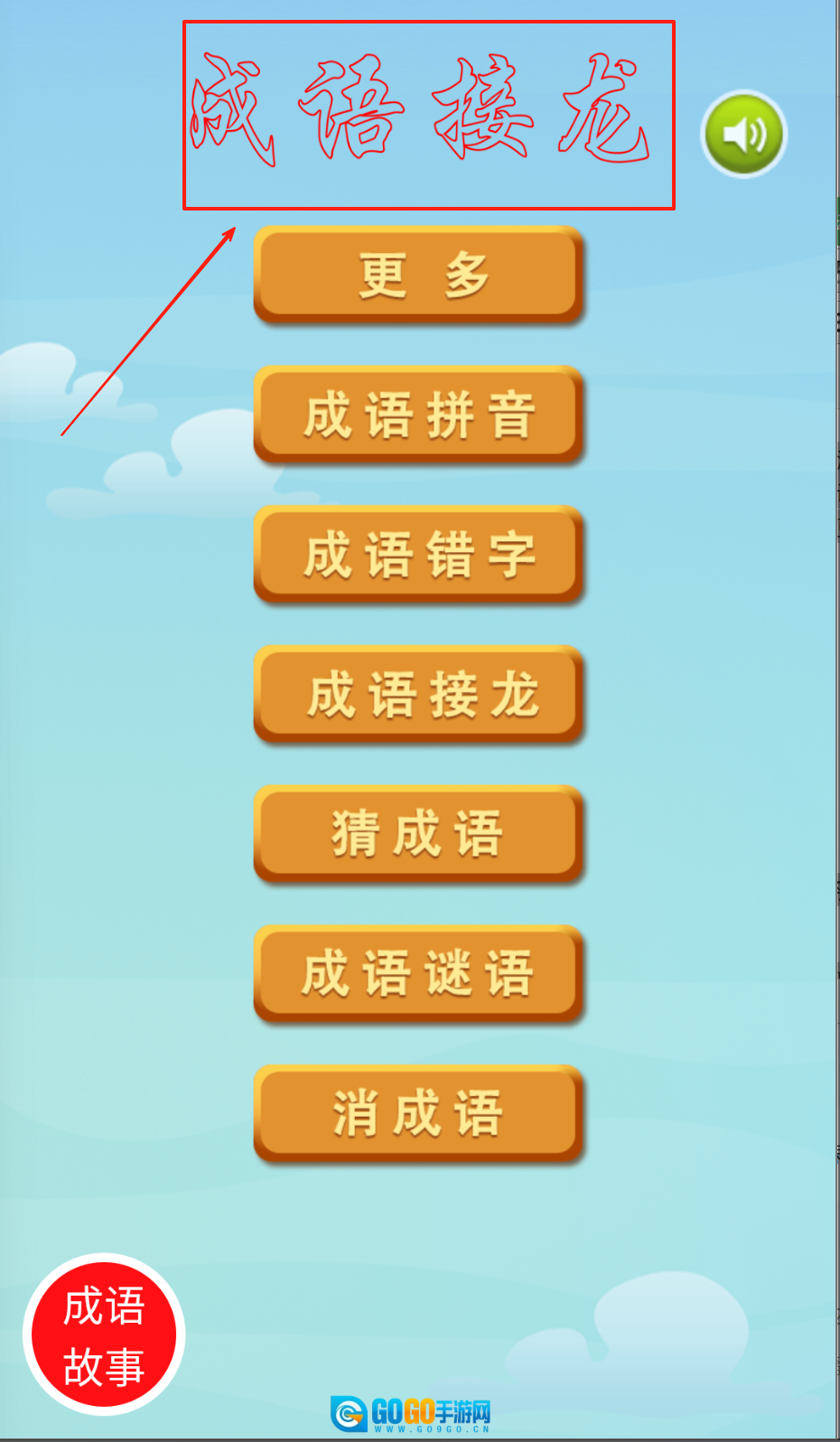
Task: Open the red 成语故事 circle button
Action: (x=104, y=1334)
